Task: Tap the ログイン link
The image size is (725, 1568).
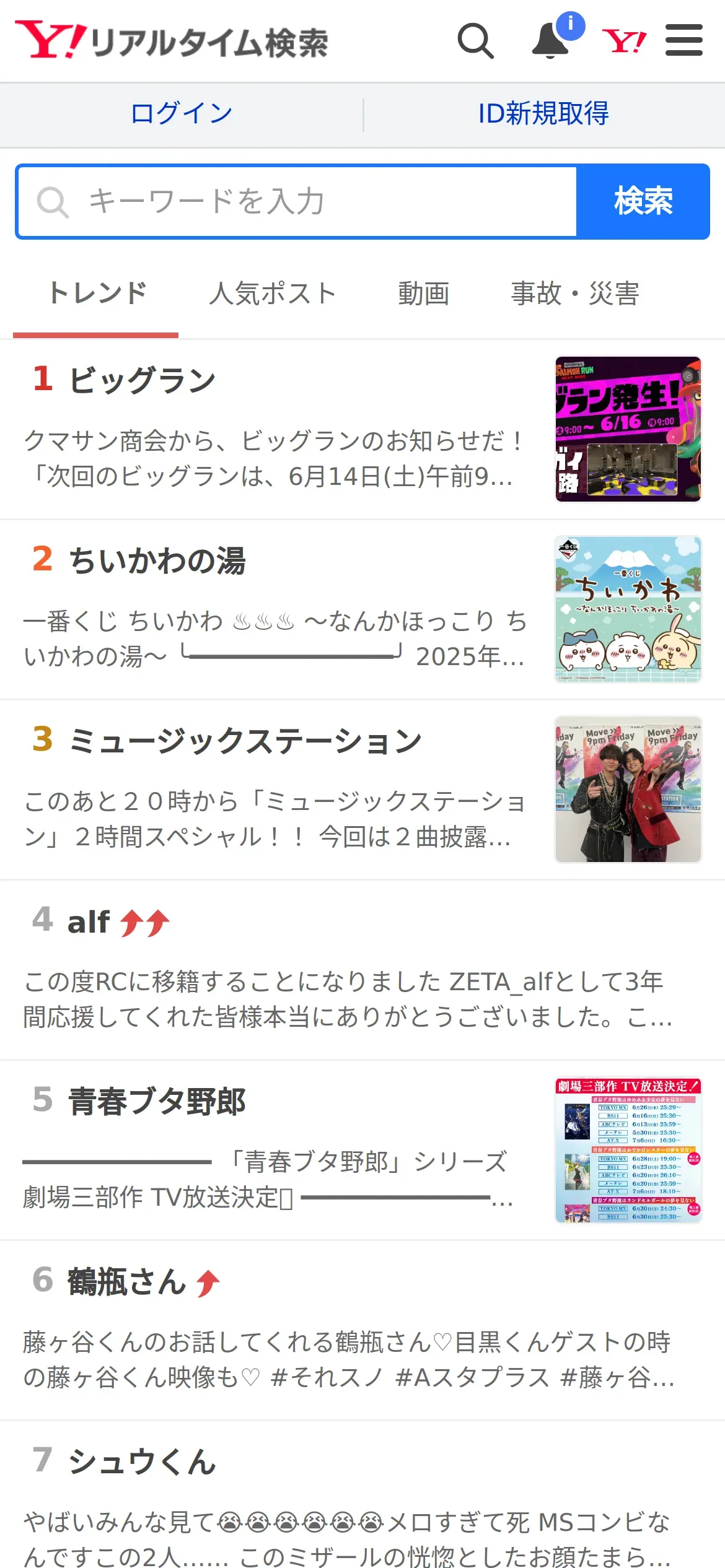Action: 182,114
